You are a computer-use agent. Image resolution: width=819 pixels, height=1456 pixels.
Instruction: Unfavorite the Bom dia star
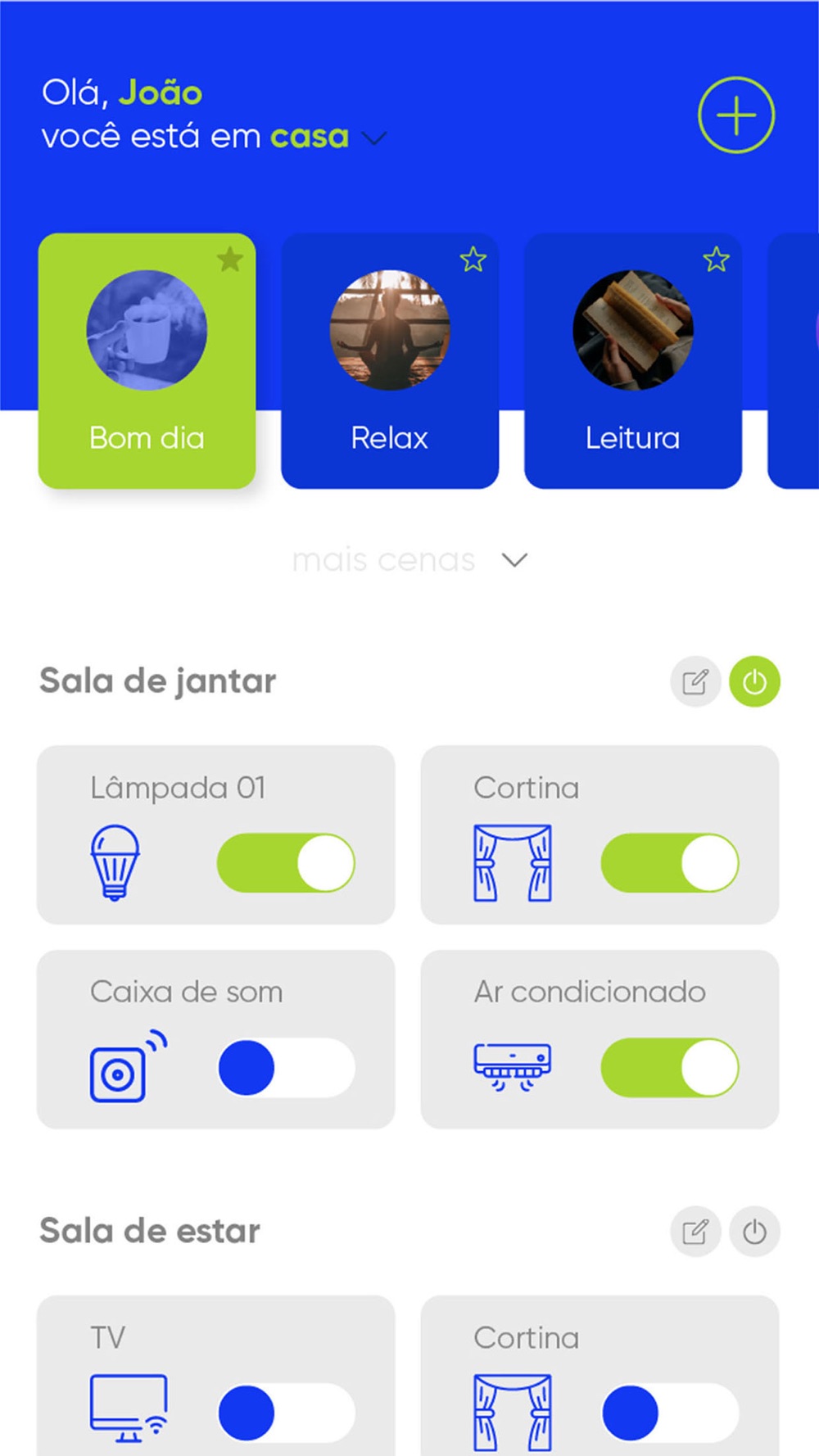[230, 260]
